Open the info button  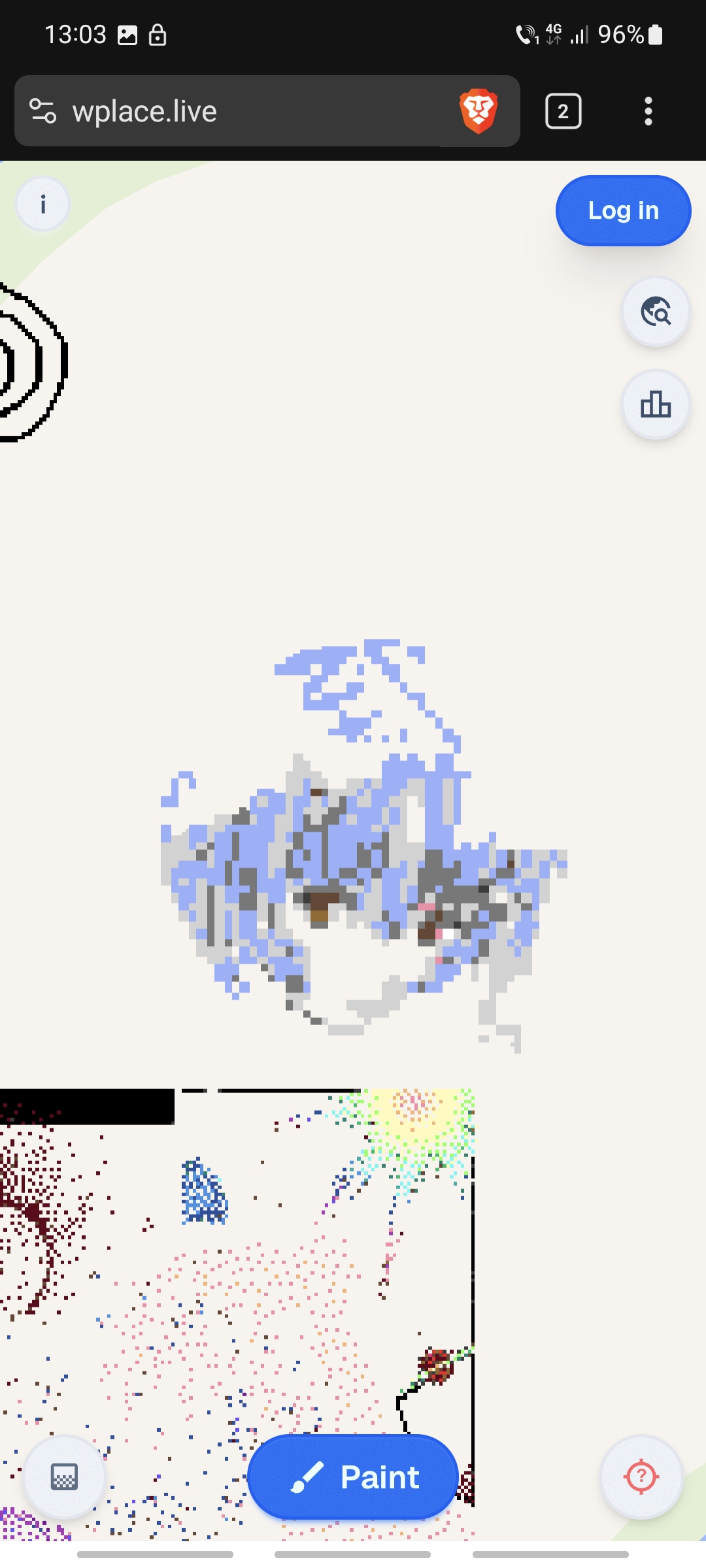[43, 204]
